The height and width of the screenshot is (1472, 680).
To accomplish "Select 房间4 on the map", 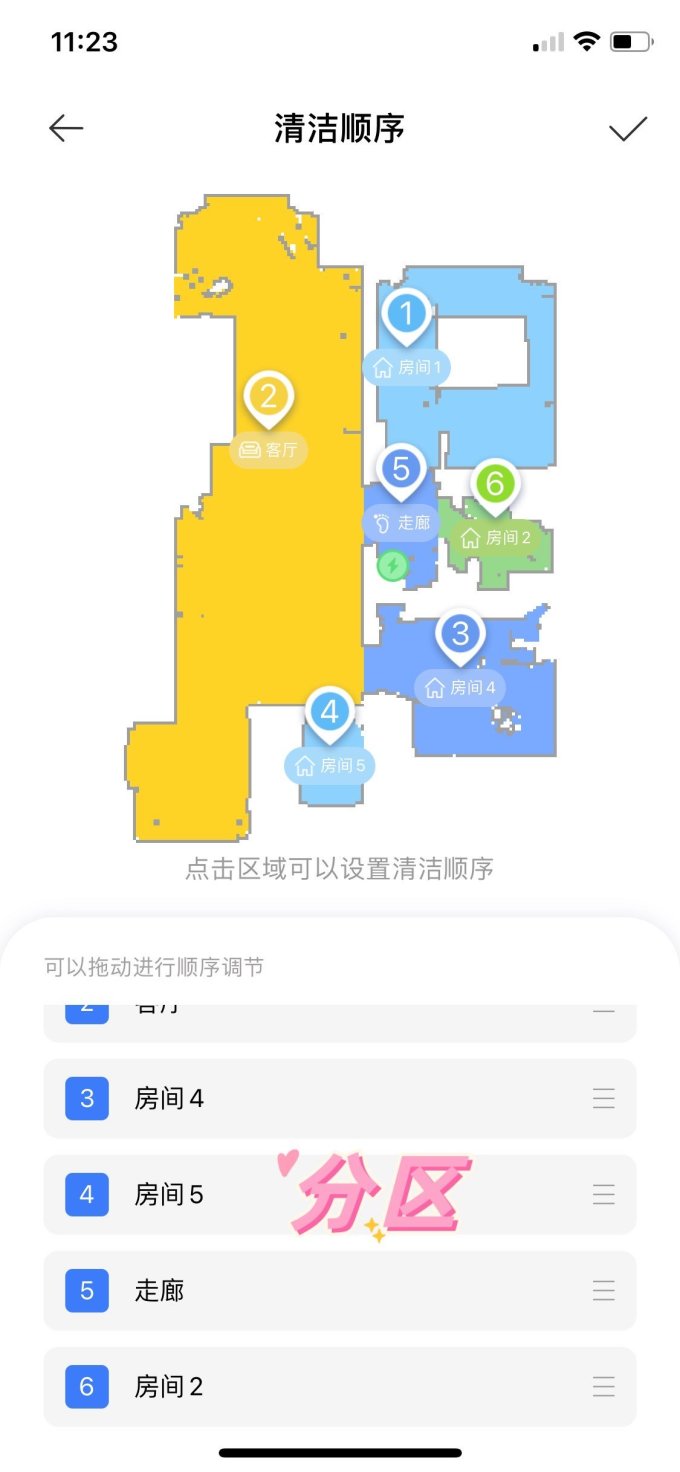I will click(x=460, y=687).
